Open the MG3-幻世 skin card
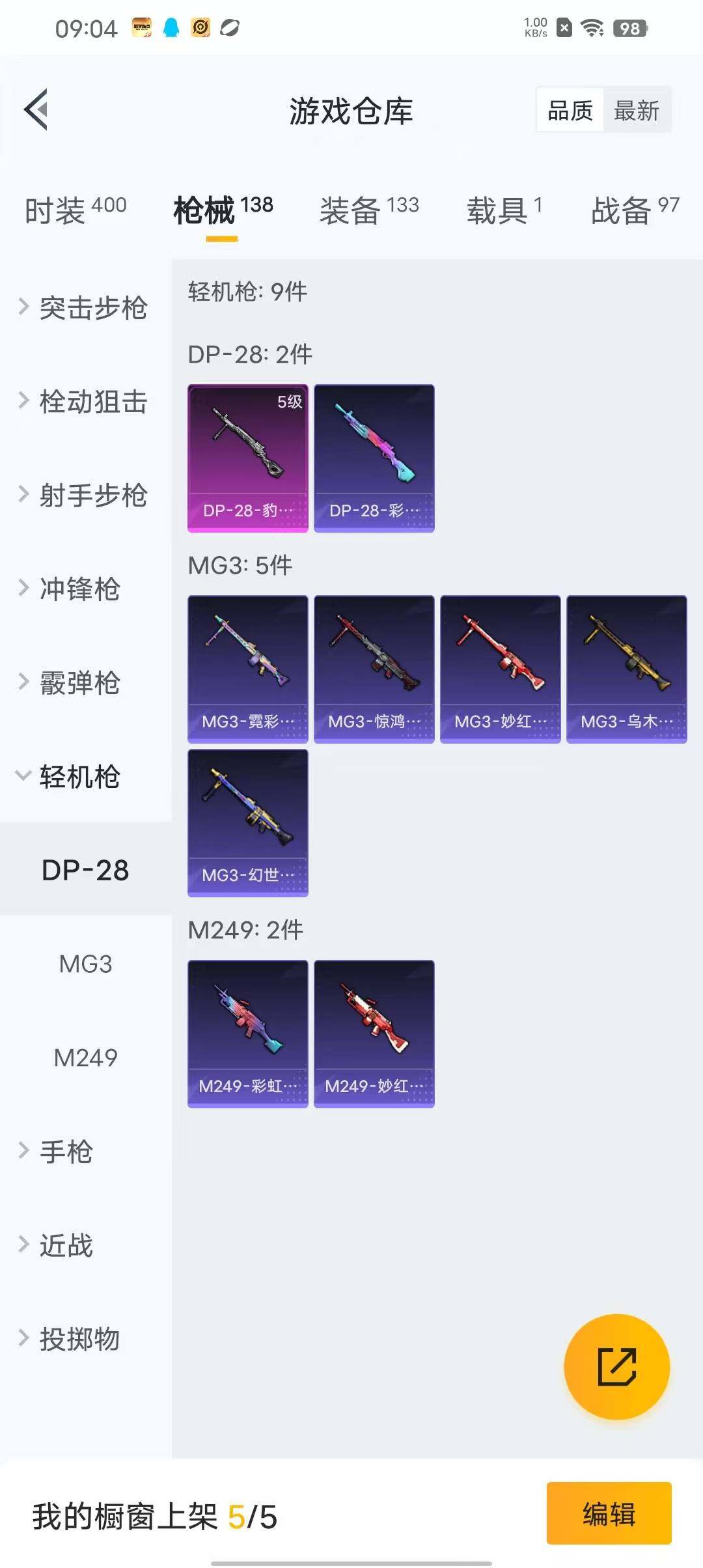The image size is (703, 1568). pyautogui.click(x=248, y=822)
